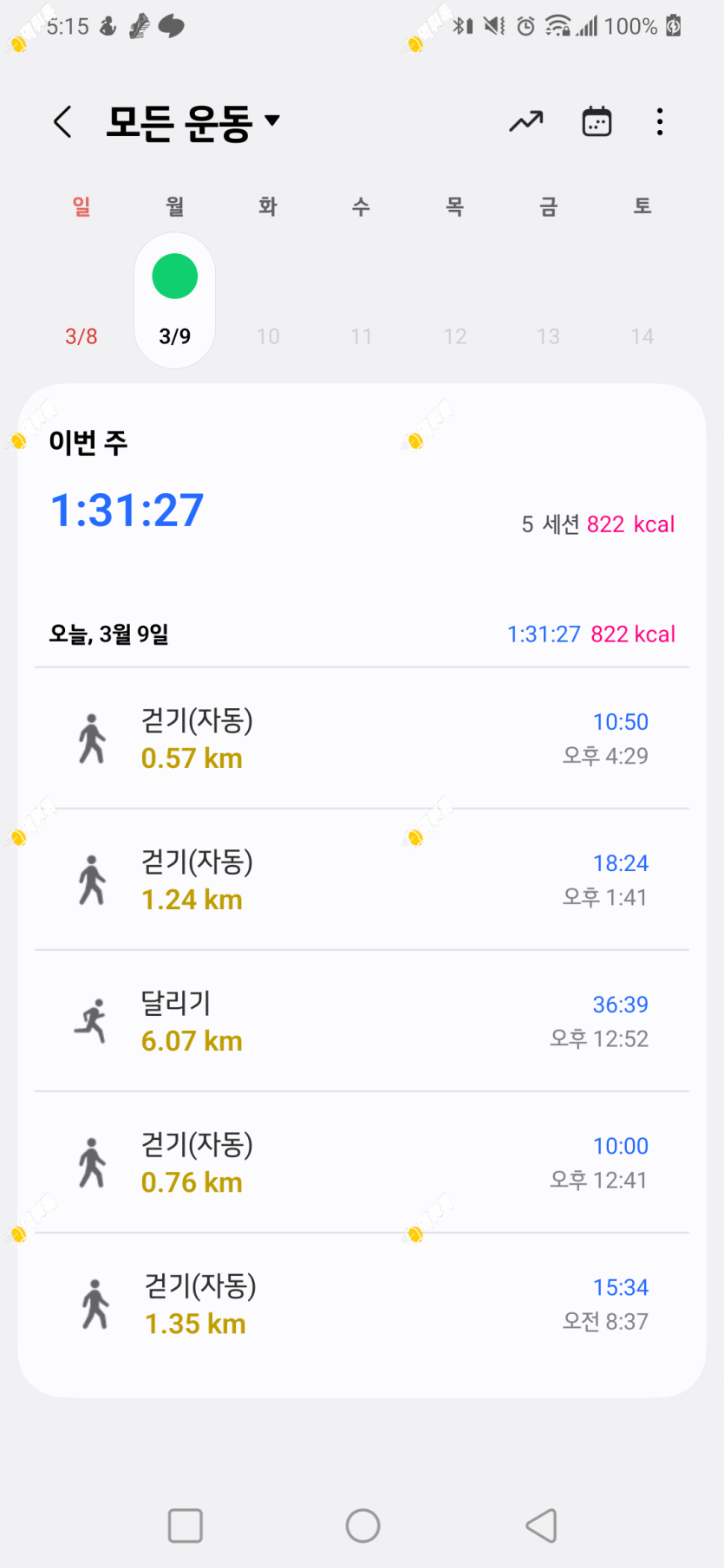Open recent apps from the navigation bar
The width and height of the screenshot is (724, 1568).
185,1526
